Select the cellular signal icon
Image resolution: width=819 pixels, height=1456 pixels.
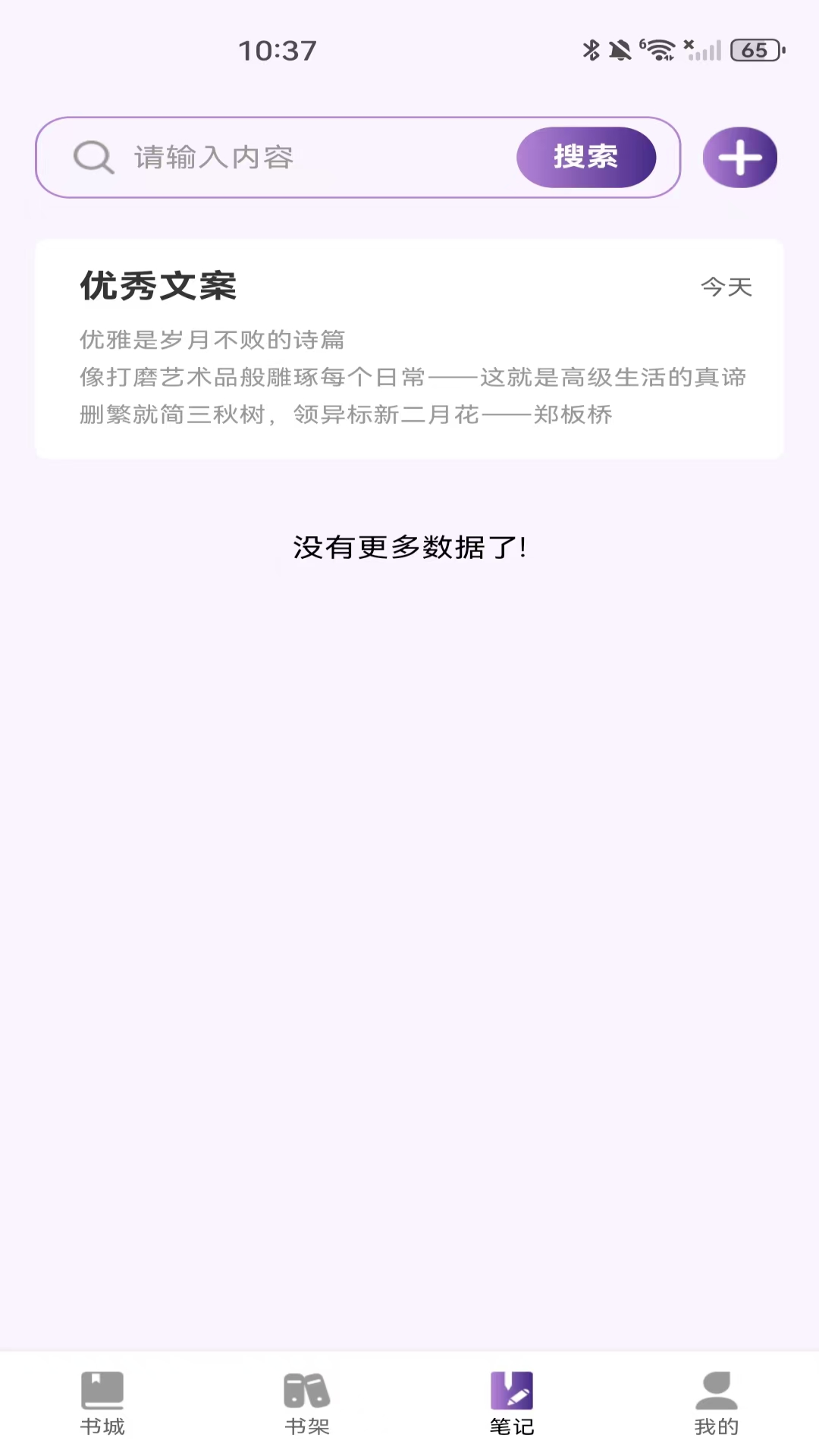(x=706, y=51)
